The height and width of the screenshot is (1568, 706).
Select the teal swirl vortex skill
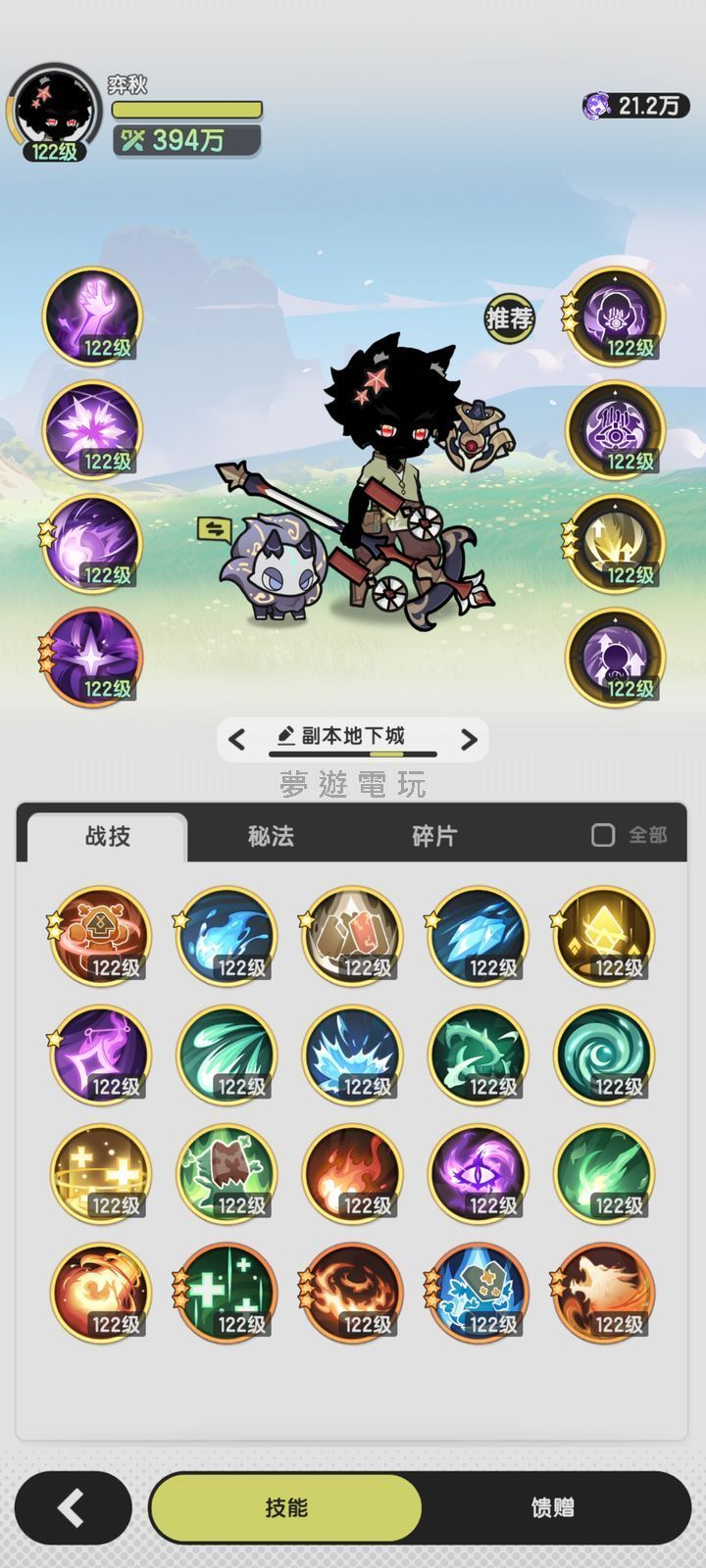603,1055
